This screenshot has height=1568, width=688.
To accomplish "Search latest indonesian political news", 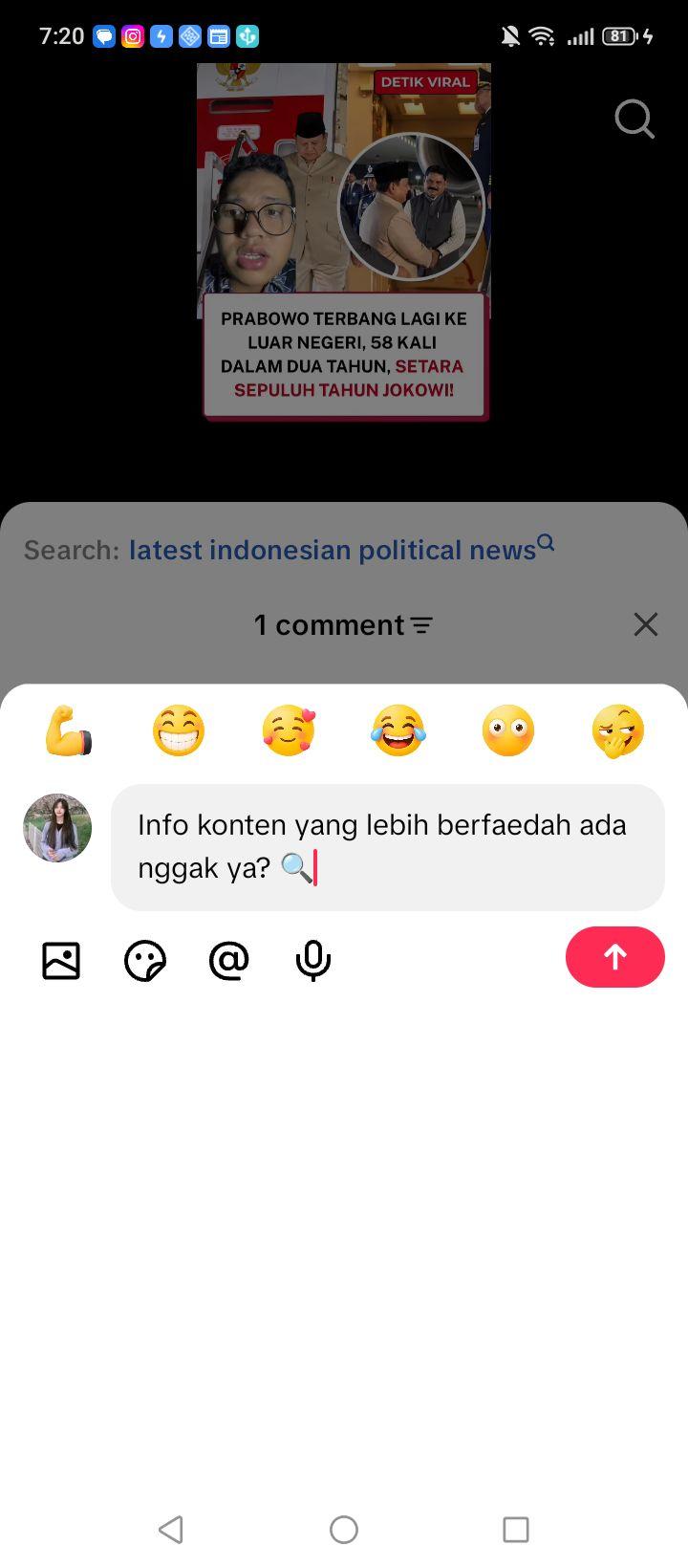I will [341, 549].
